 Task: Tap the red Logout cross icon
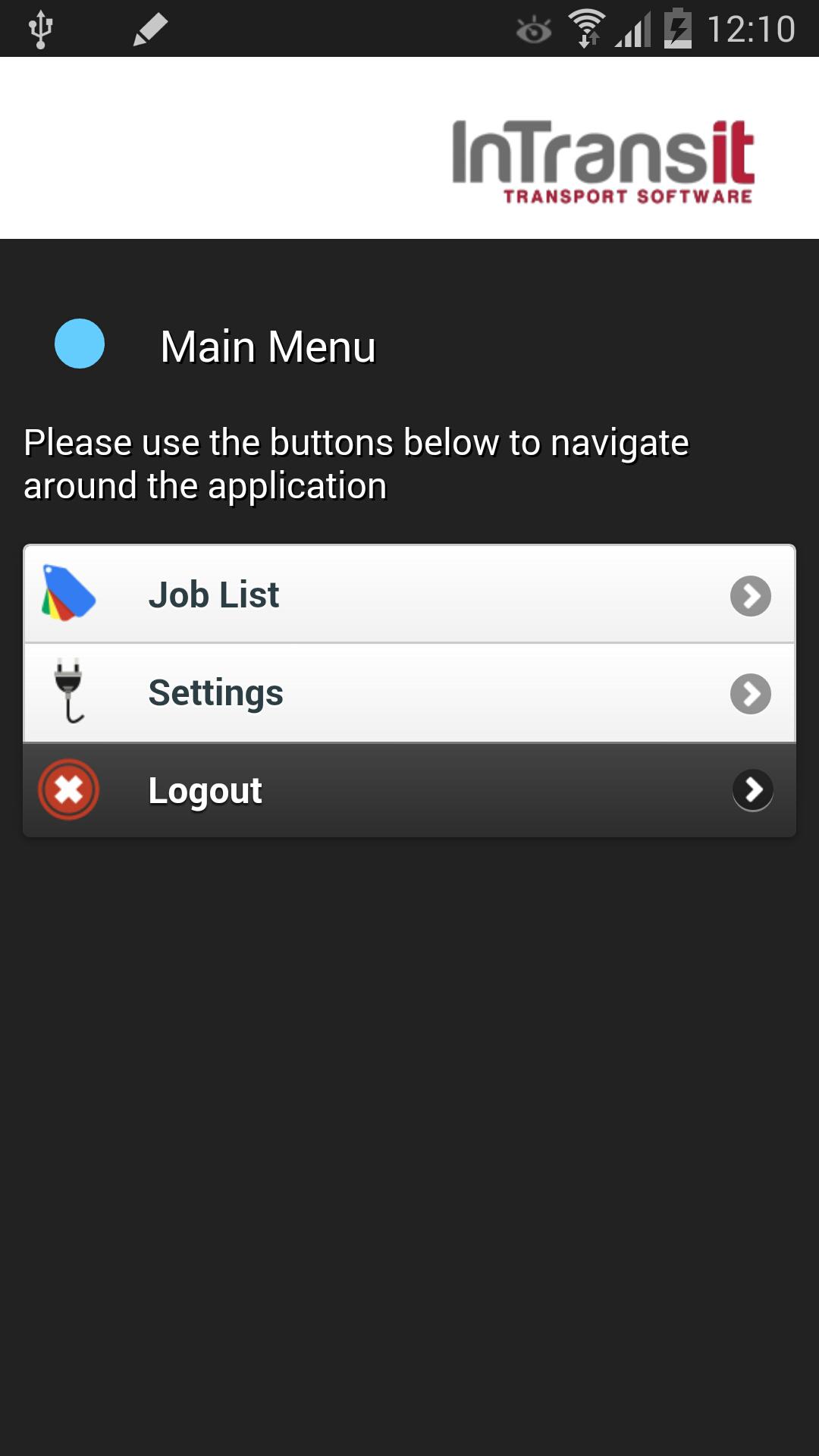pos(67,789)
